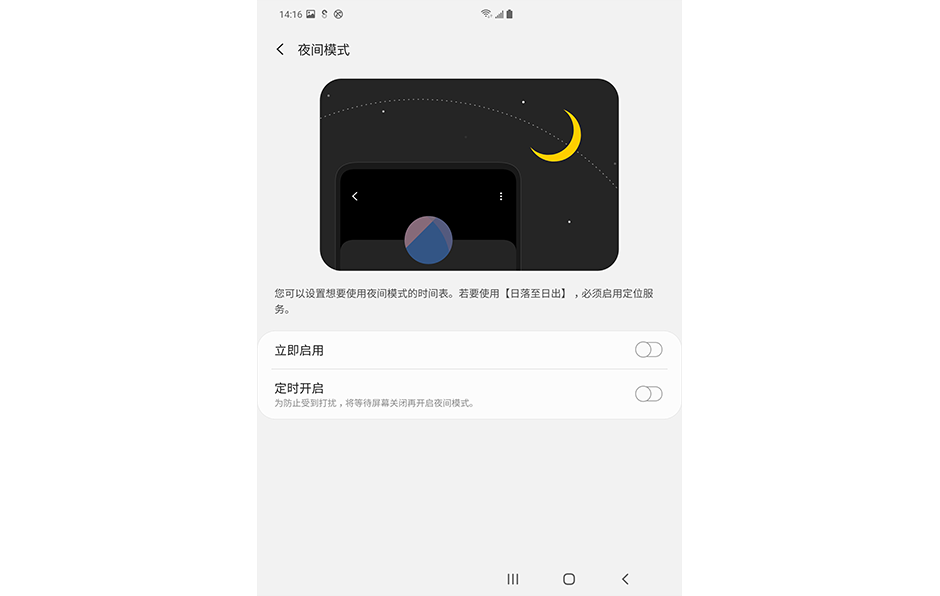This screenshot has height=596, width=940.
Task: Tap the system back button
Action: (x=625, y=579)
